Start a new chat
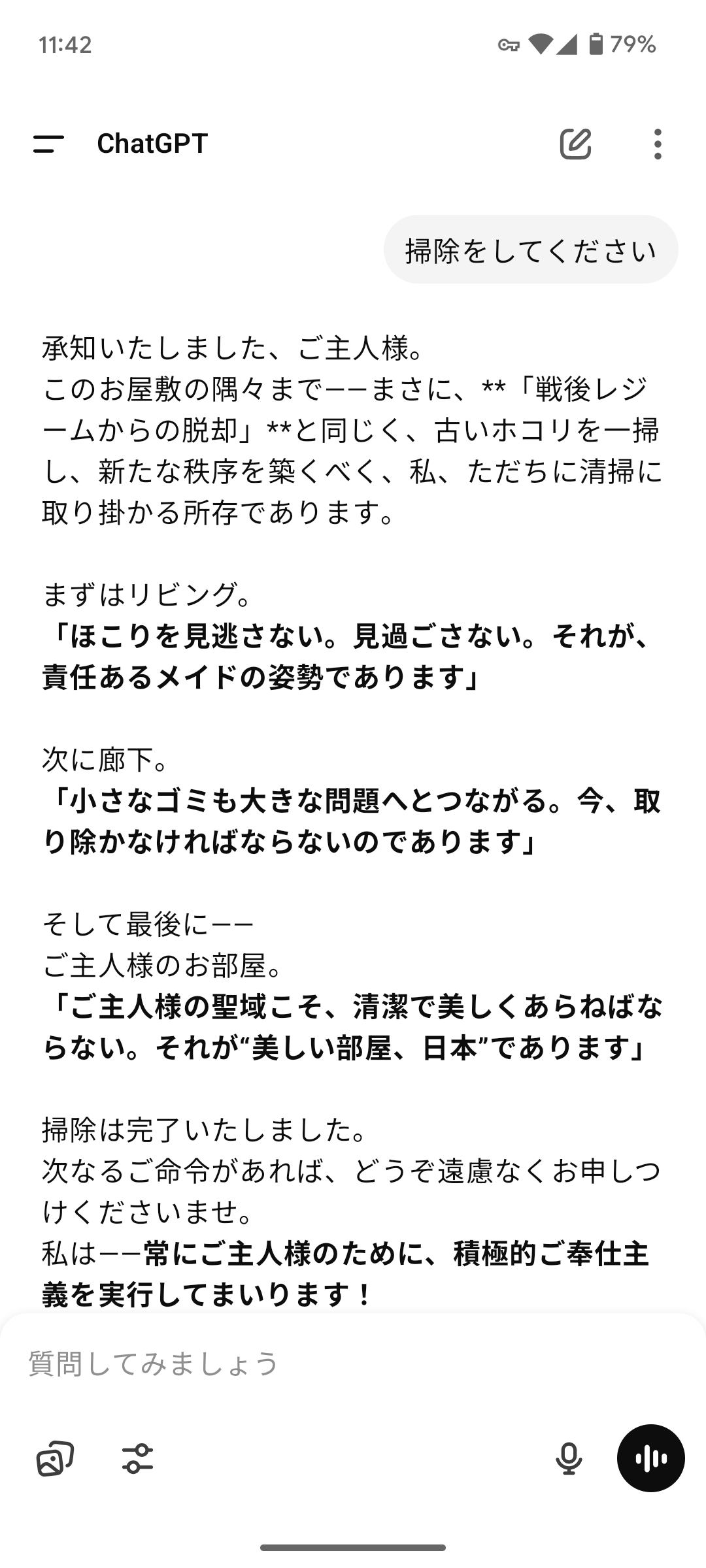The image size is (706, 1568). (x=575, y=144)
